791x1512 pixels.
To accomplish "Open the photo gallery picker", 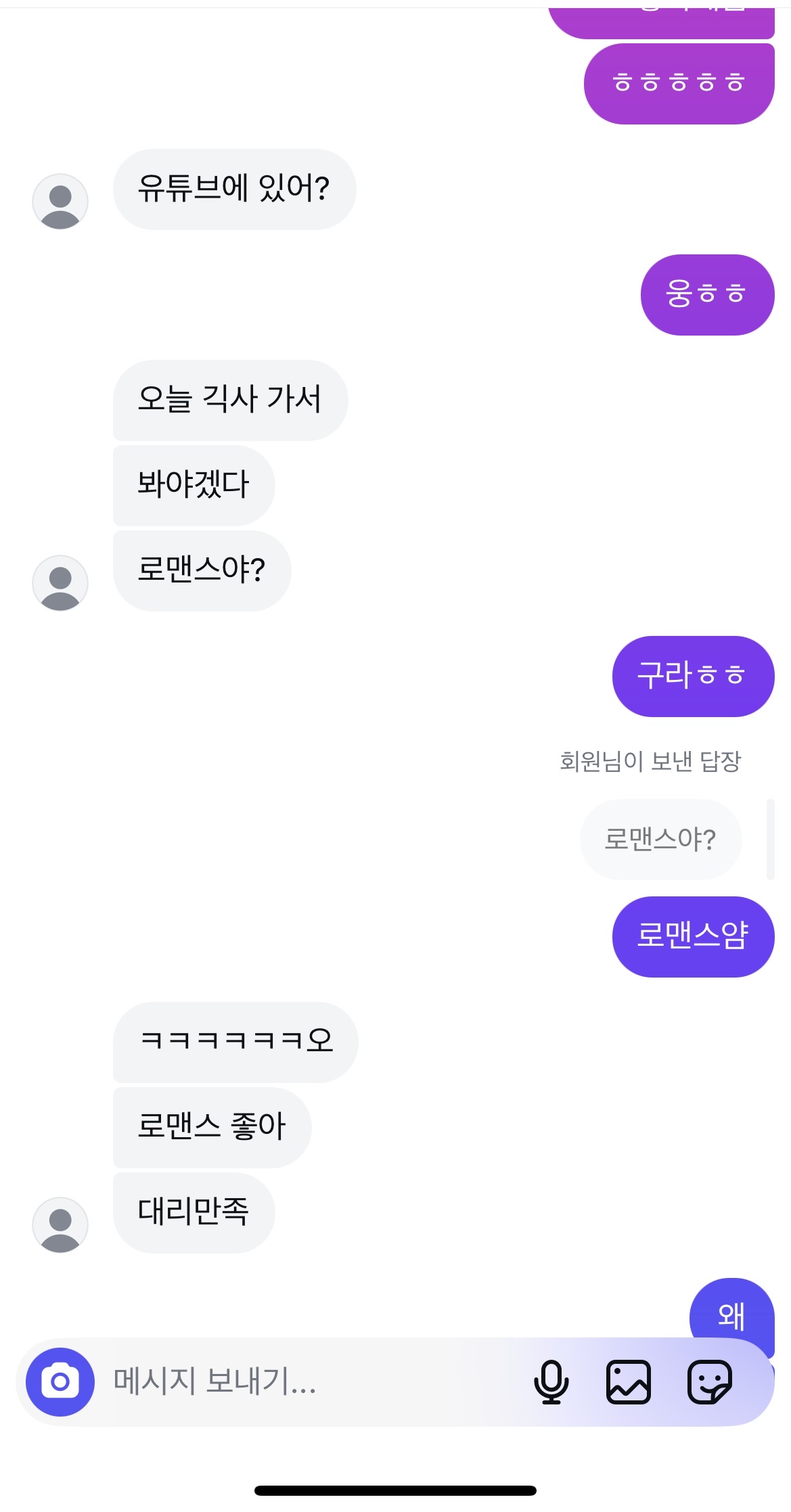I will (x=628, y=1381).
